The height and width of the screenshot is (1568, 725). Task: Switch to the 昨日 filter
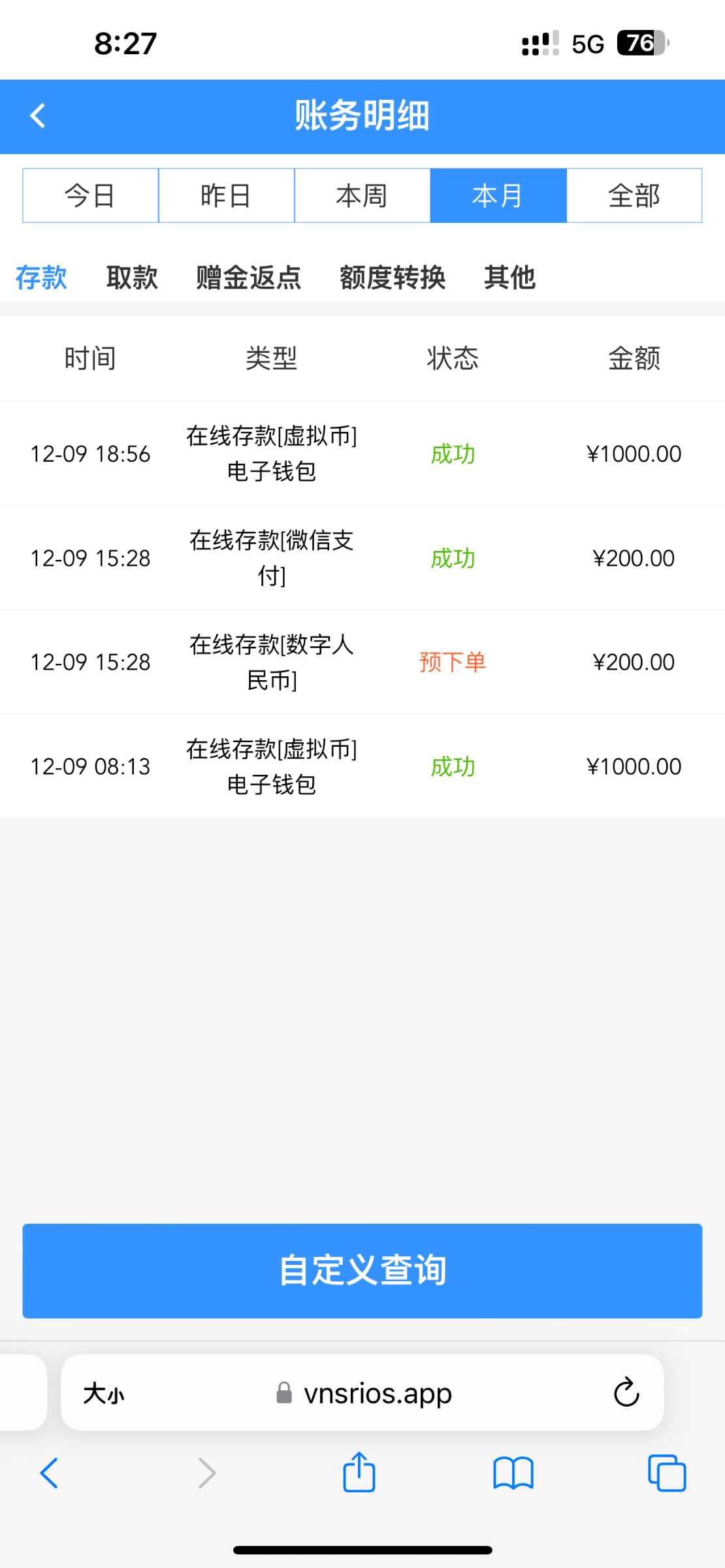[x=226, y=195]
